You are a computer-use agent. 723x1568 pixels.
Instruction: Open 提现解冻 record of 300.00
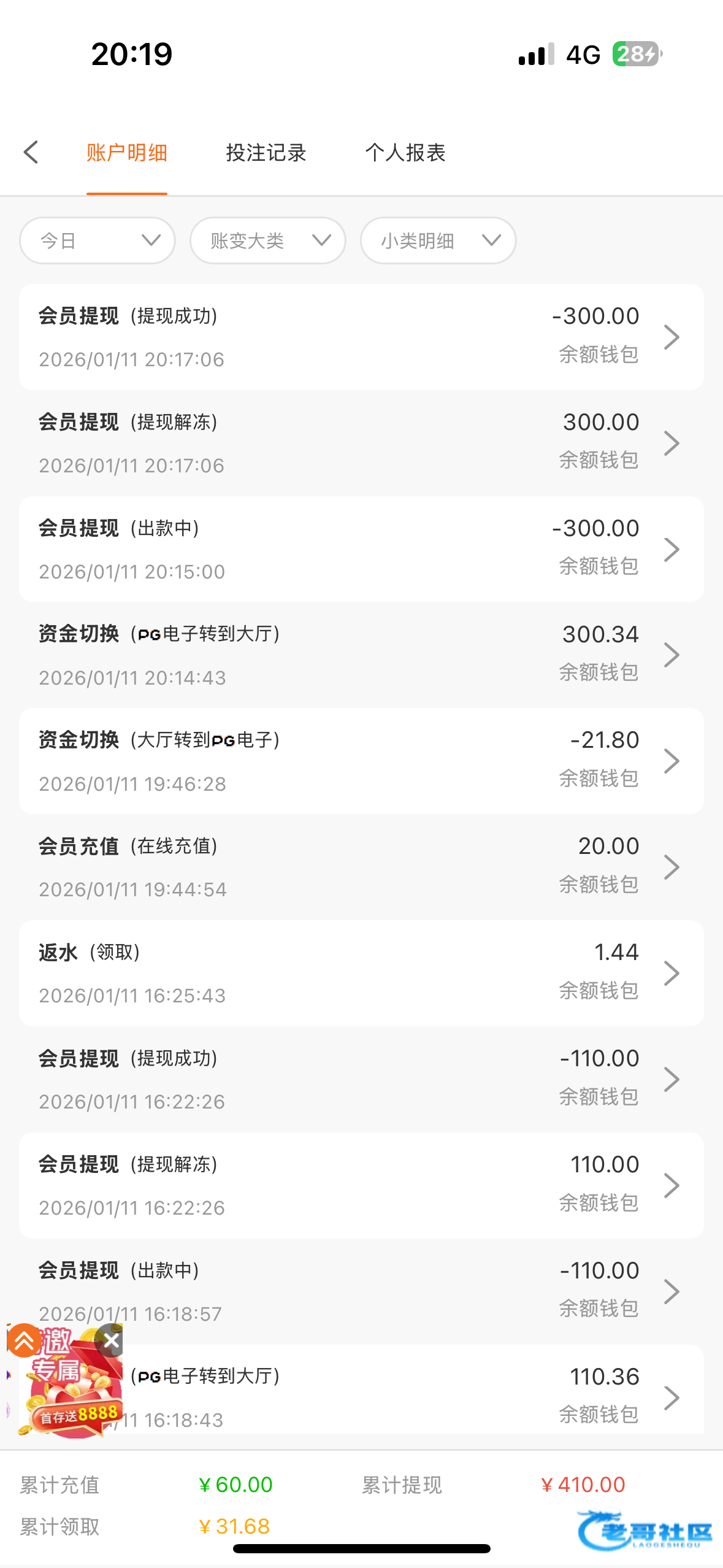361,443
